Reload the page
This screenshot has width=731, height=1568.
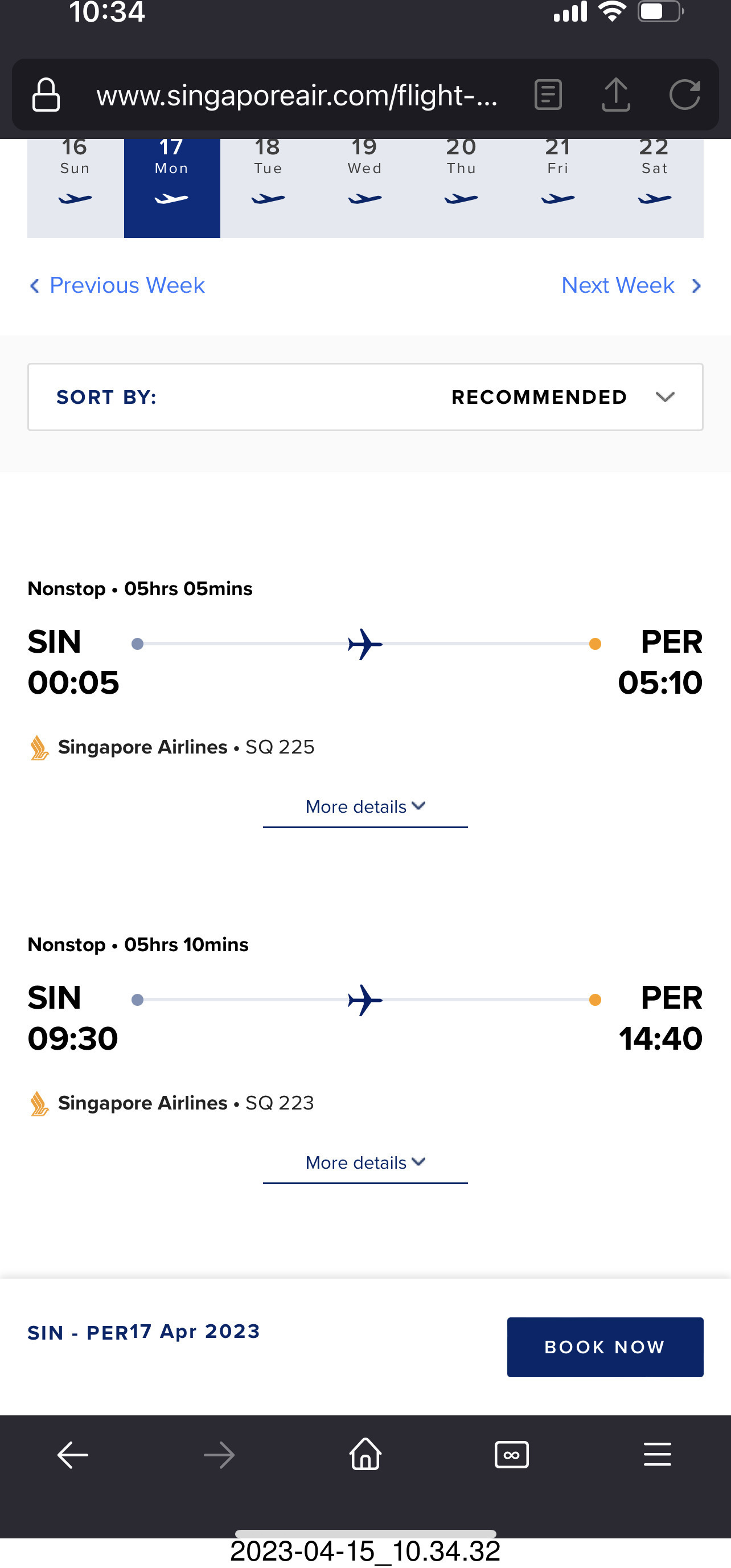click(x=685, y=95)
